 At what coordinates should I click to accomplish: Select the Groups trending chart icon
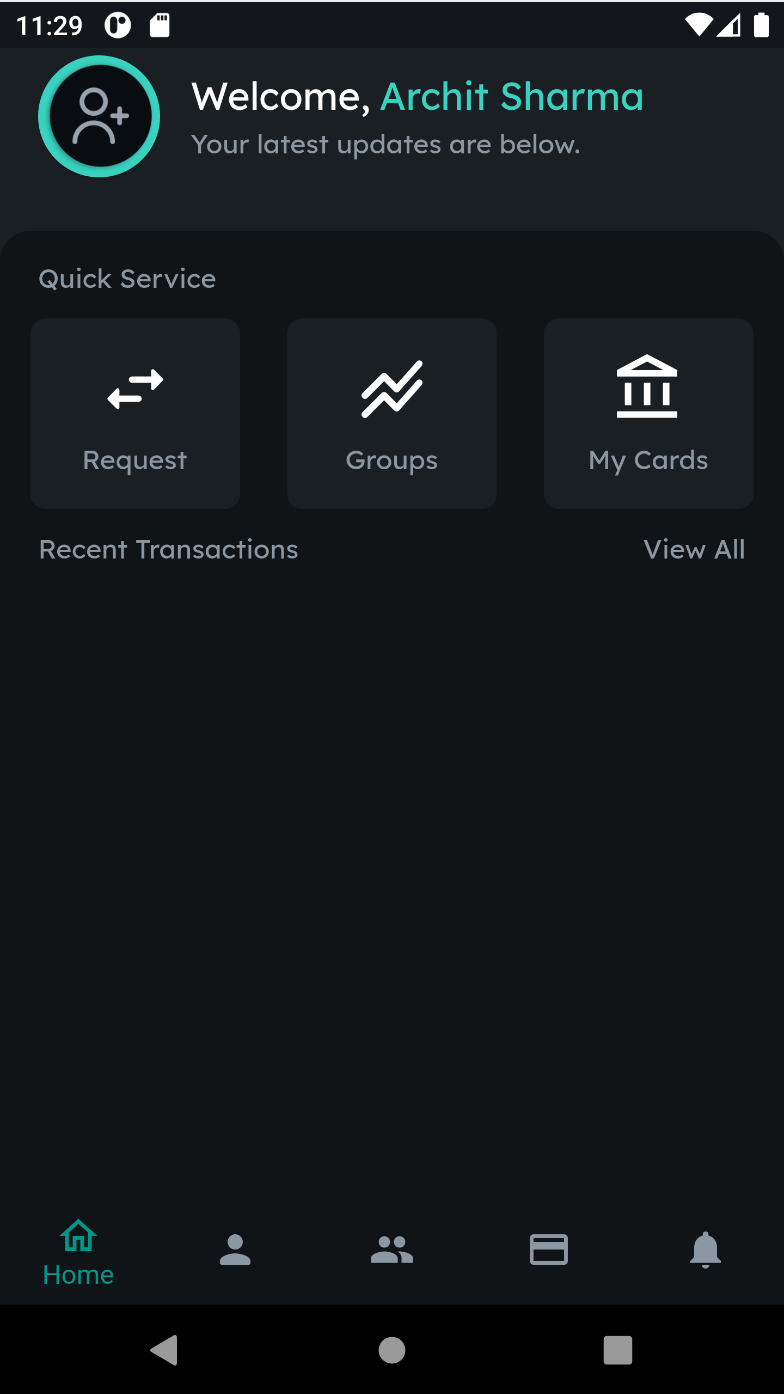(391, 389)
